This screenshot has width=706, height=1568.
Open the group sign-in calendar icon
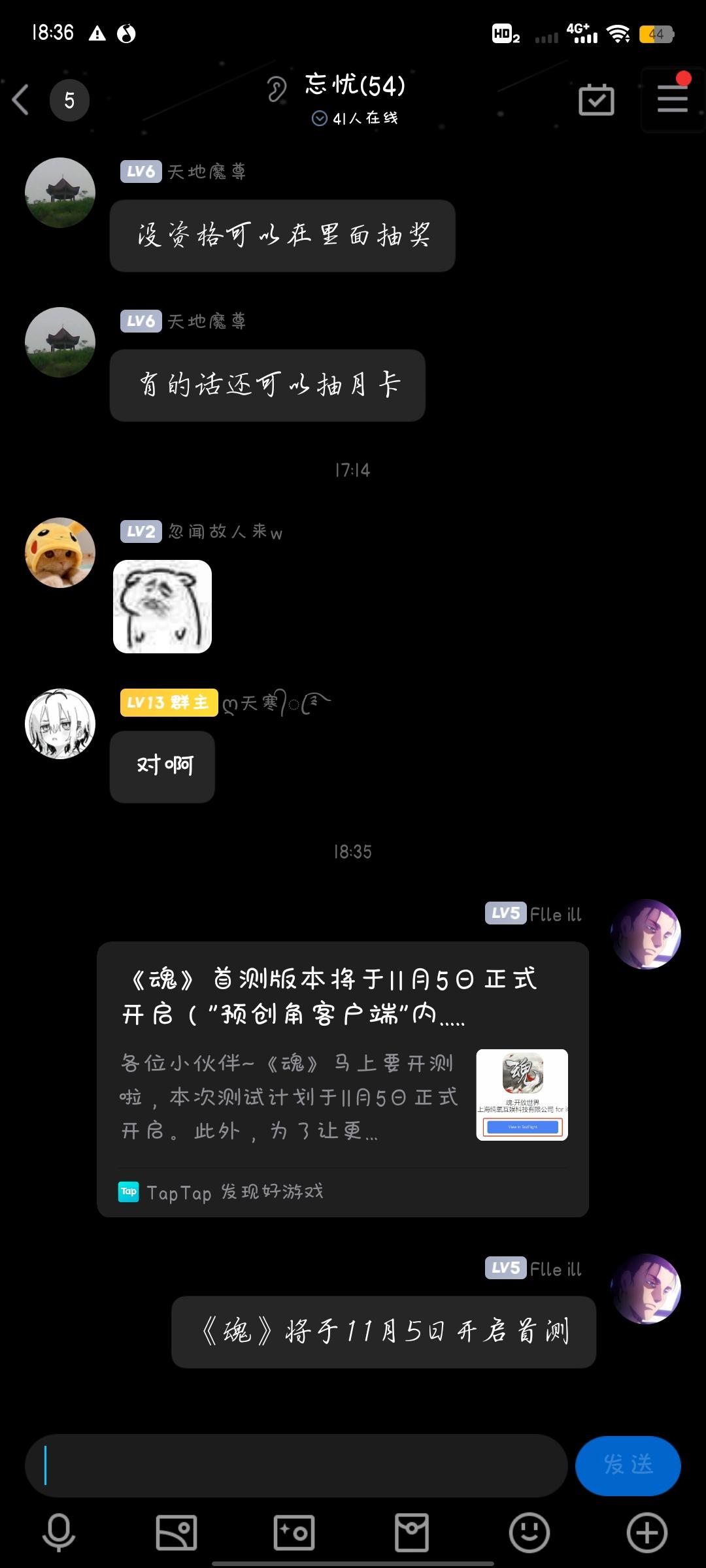(x=597, y=99)
